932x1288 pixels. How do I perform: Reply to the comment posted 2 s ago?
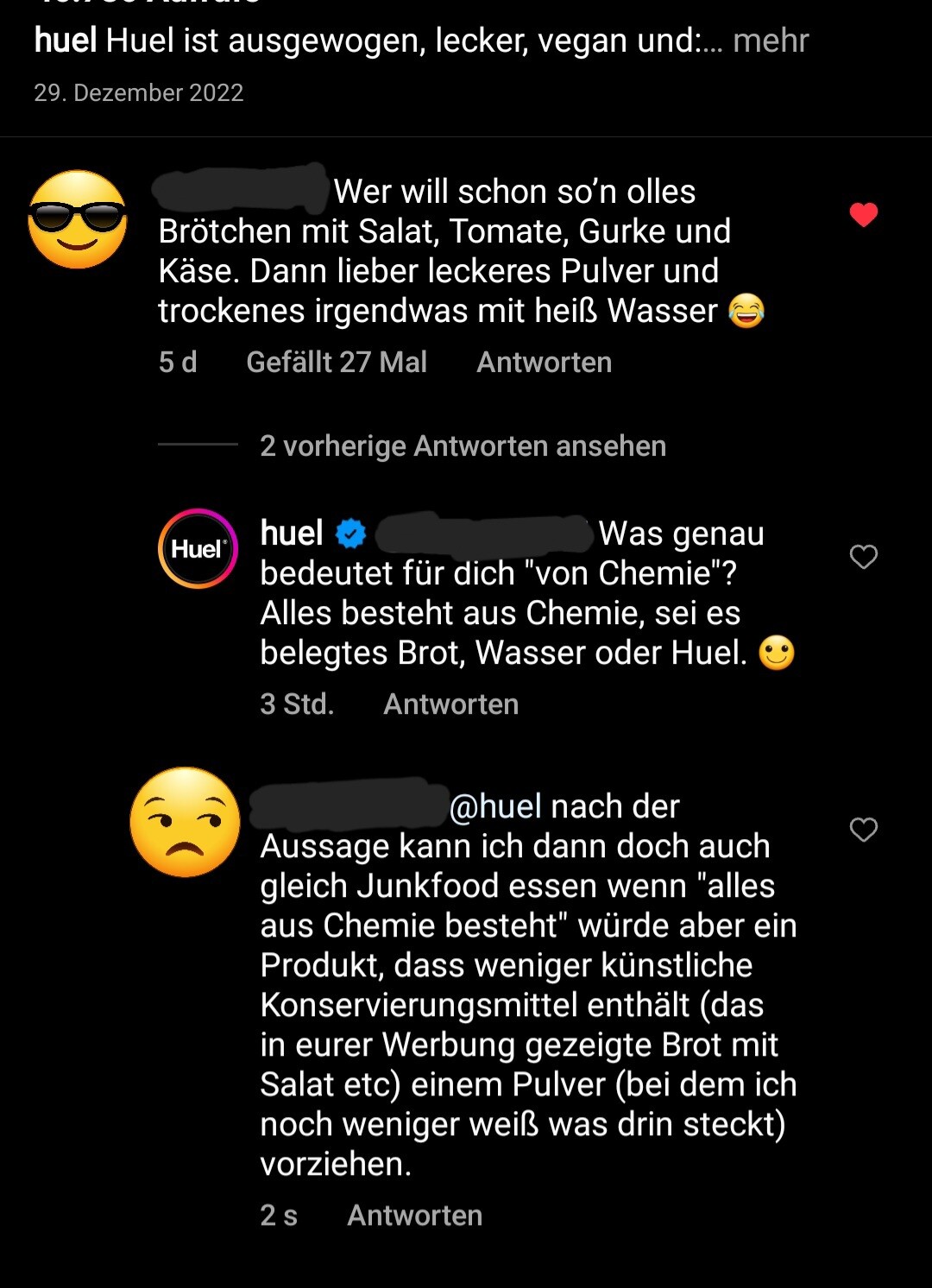tap(414, 1215)
